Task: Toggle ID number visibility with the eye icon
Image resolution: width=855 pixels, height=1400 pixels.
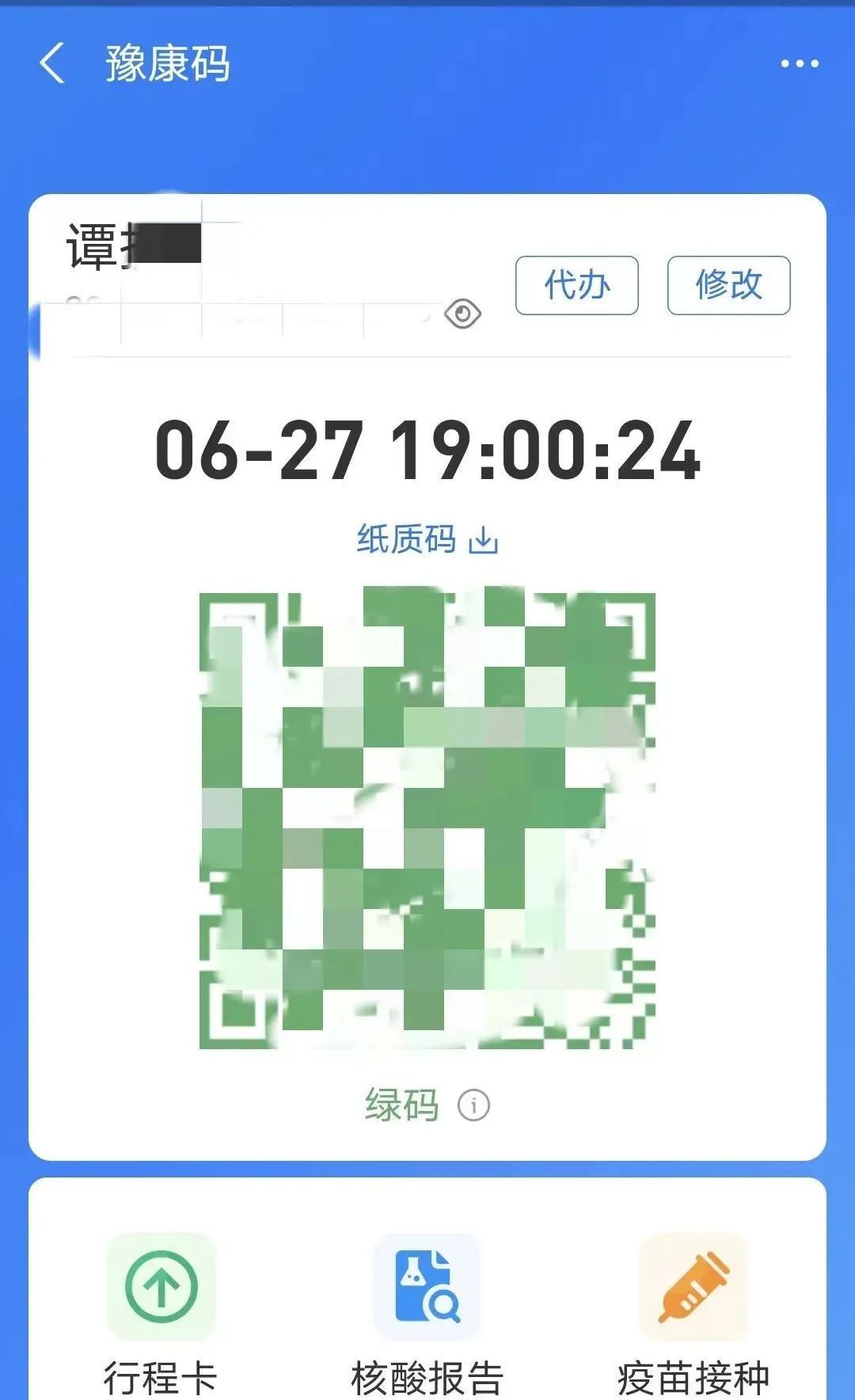Action: [462, 314]
